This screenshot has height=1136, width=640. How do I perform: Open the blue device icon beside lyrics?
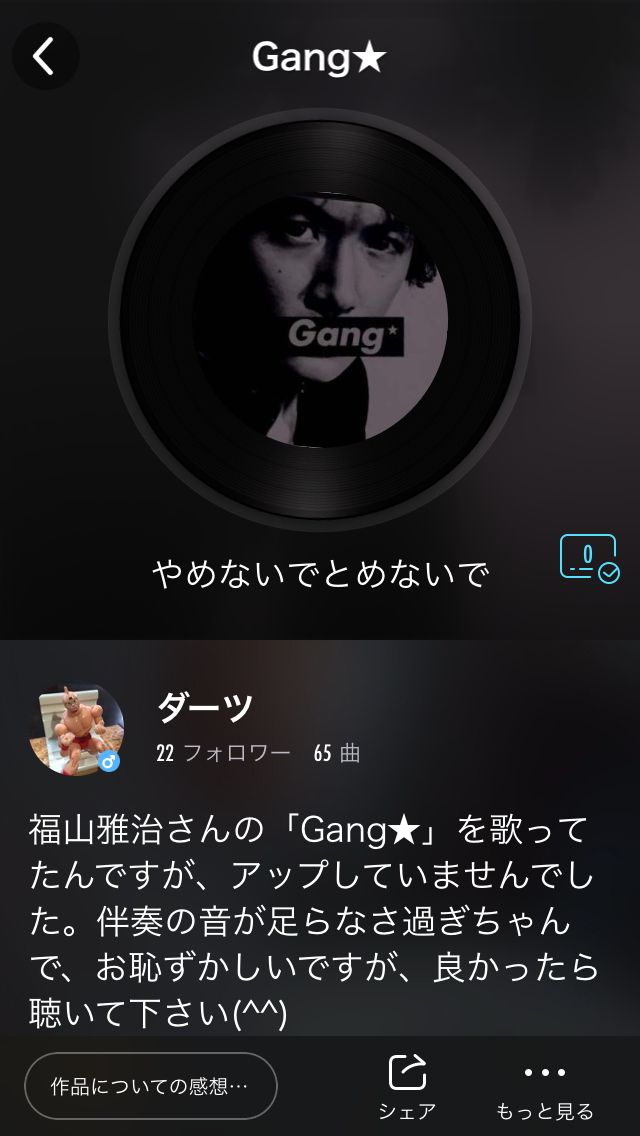click(x=589, y=559)
